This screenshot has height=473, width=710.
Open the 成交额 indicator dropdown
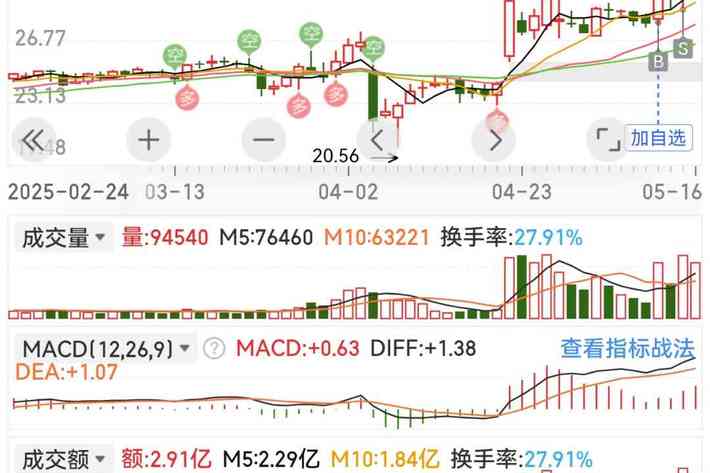pos(64,459)
